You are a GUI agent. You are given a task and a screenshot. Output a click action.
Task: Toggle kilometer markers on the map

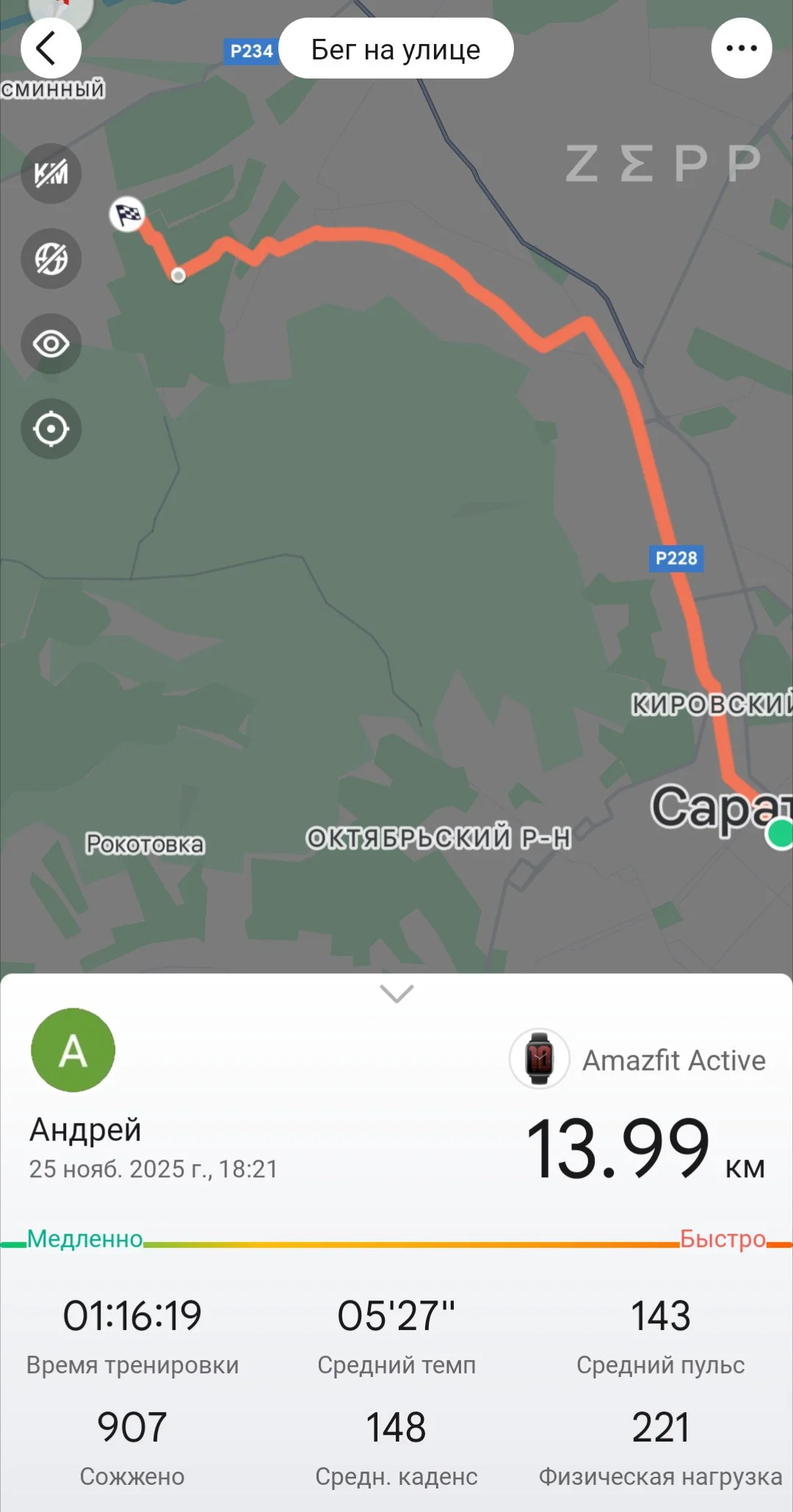point(51,174)
